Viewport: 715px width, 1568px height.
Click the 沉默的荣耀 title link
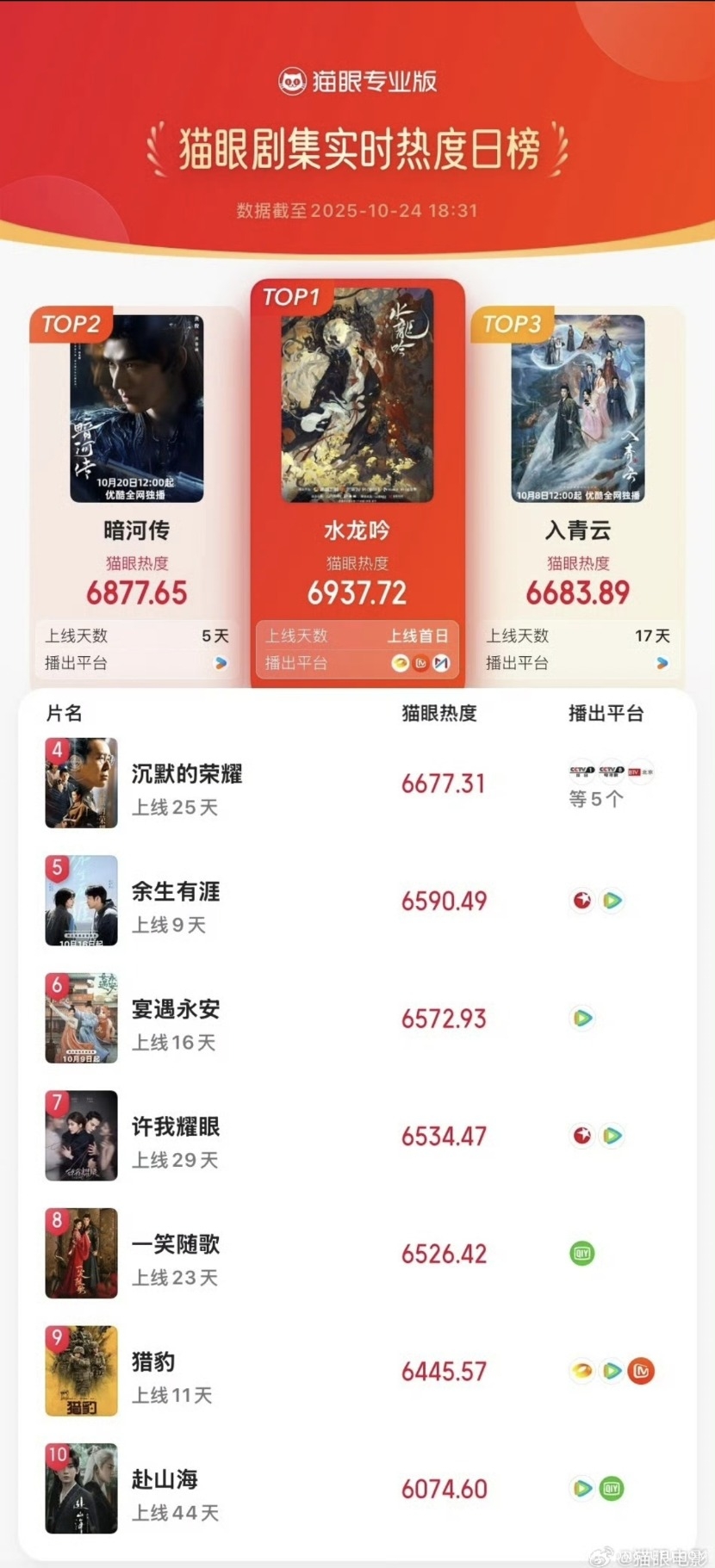186,774
